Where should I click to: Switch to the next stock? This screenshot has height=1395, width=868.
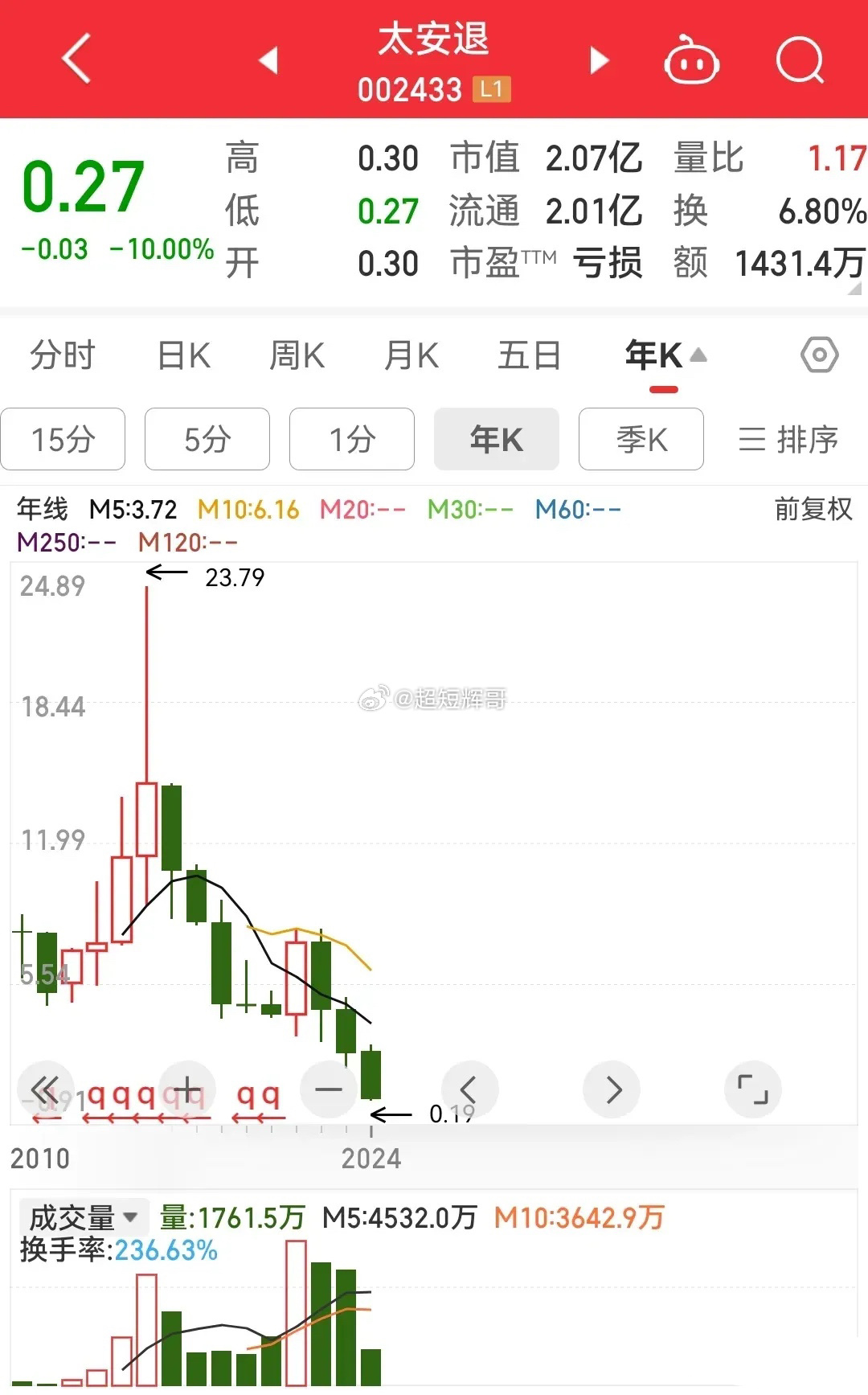[599, 60]
